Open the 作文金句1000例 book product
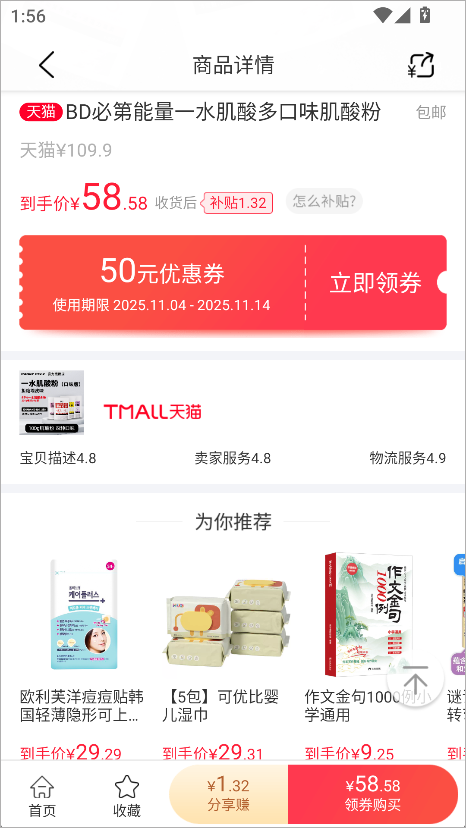The width and height of the screenshot is (466, 828). tap(368, 656)
